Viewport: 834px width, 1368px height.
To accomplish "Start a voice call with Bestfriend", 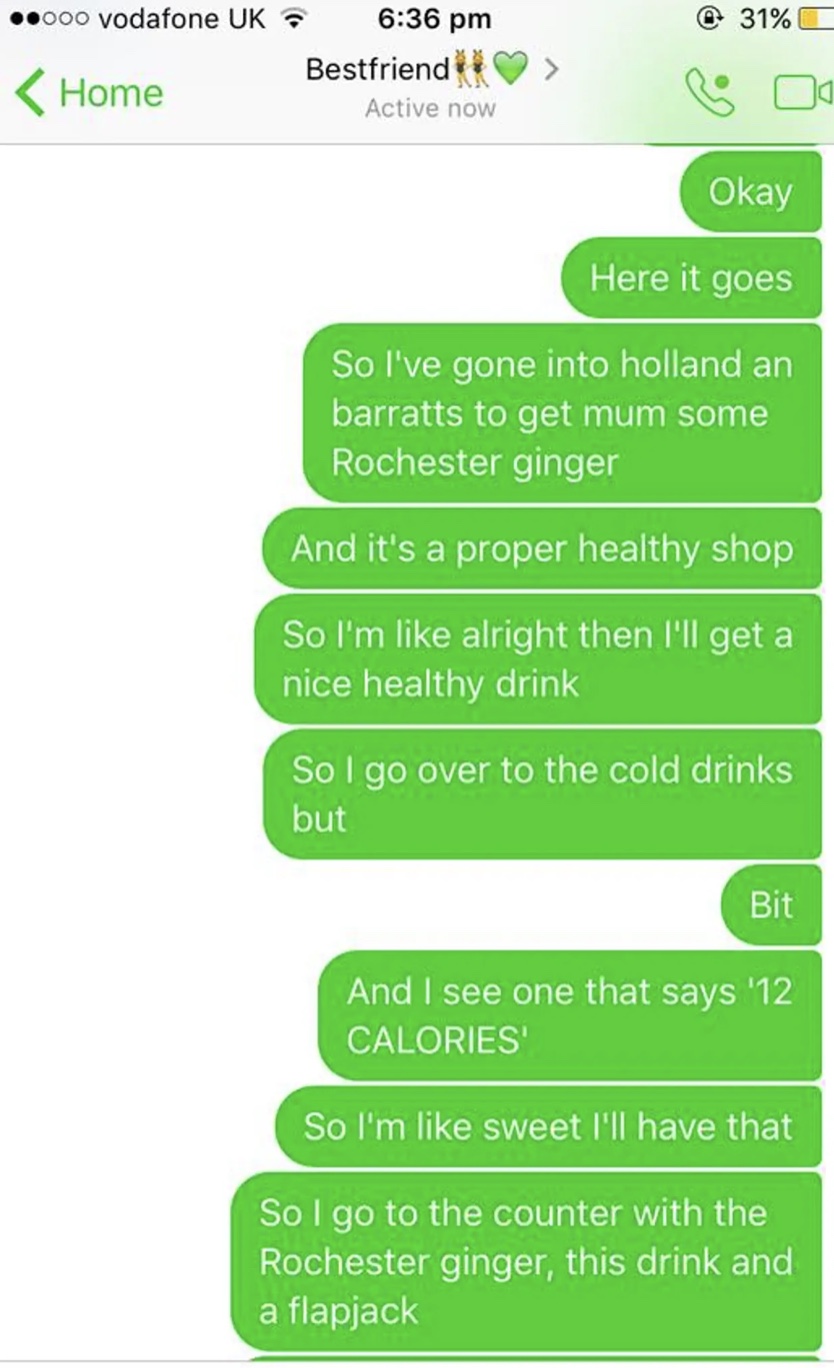I will click(x=710, y=93).
